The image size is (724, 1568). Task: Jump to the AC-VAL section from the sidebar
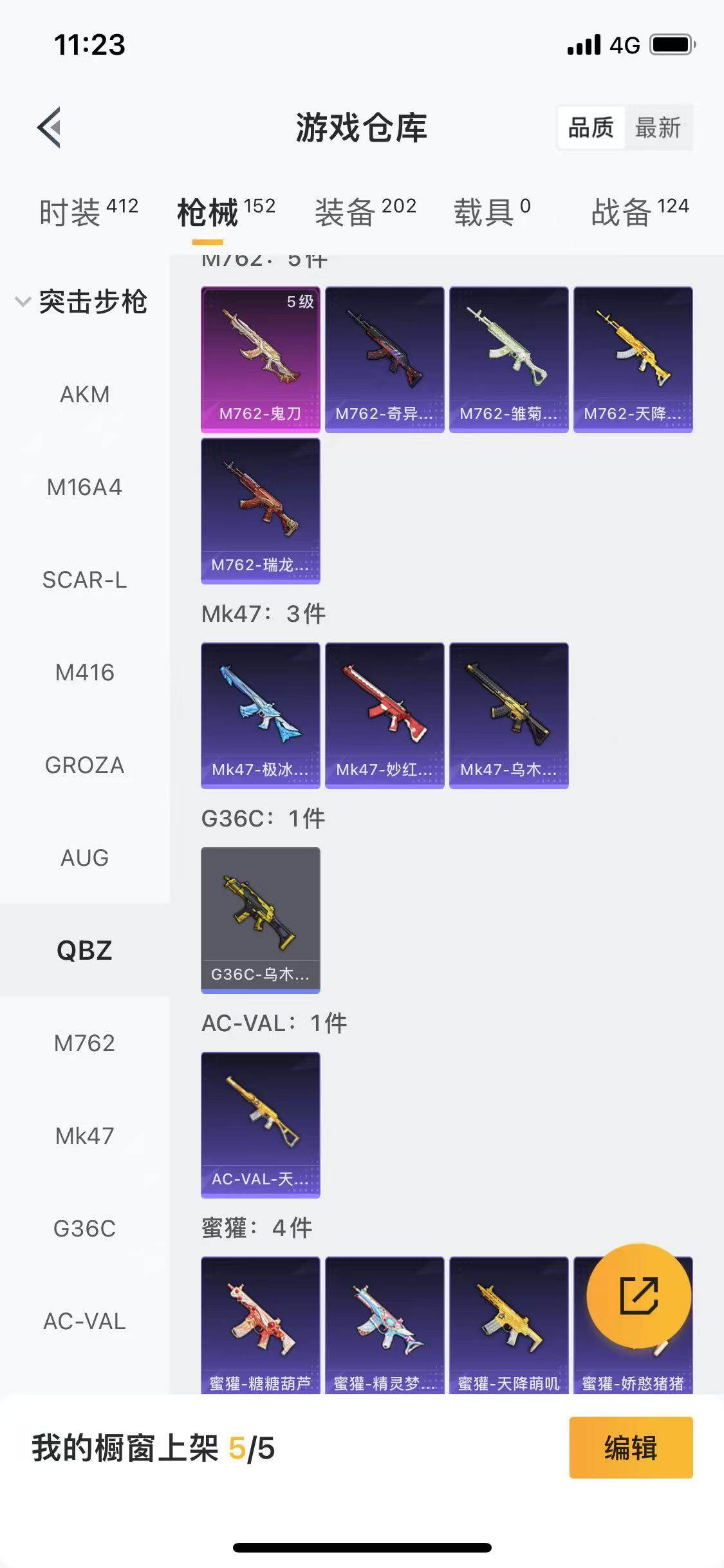click(x=84, y=1321)
